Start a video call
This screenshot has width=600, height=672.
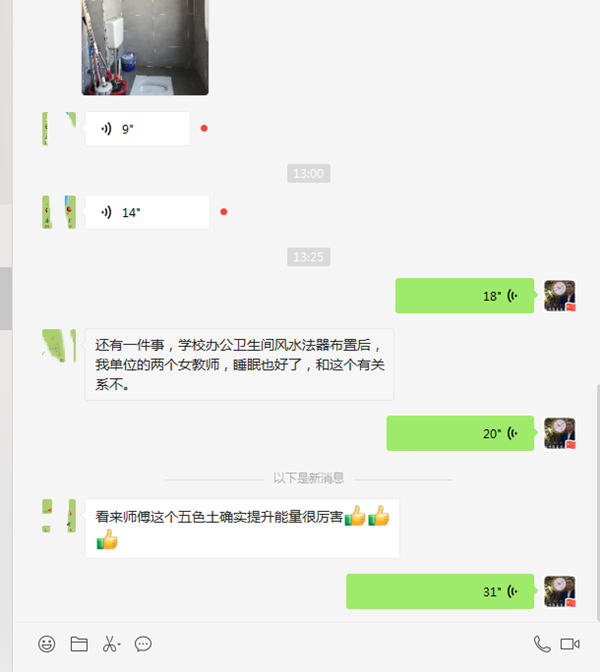tap(570, 644)
